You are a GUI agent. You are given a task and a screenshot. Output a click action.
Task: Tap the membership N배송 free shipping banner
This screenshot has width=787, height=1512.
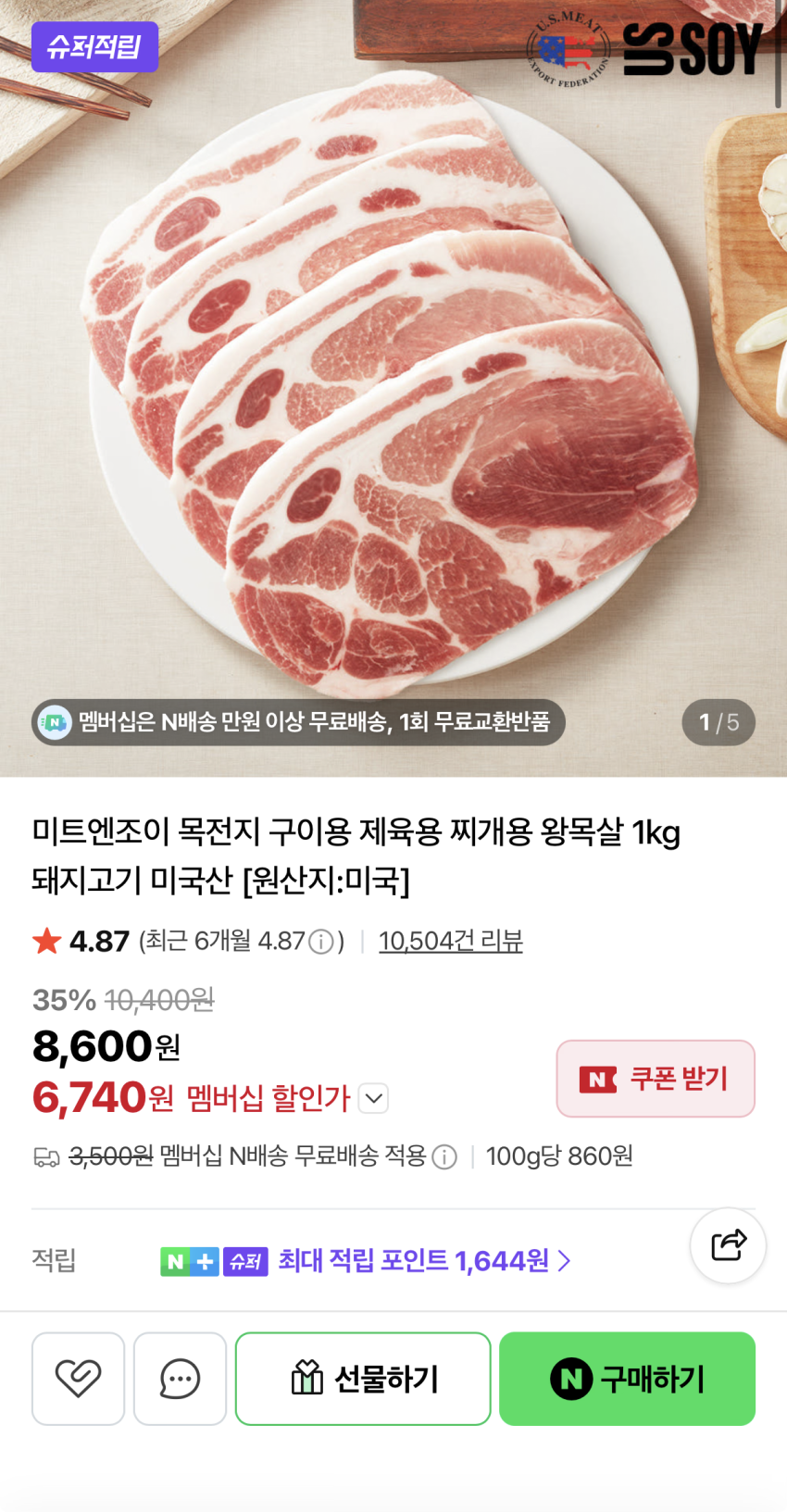[x=298, y=722]
